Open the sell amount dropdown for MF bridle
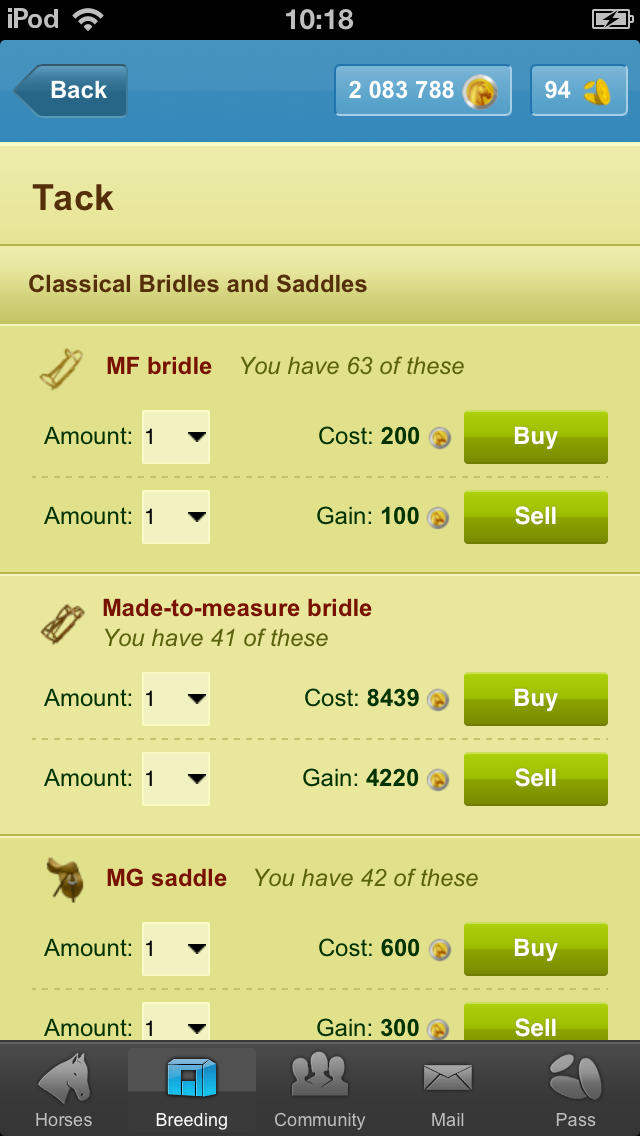This screenshot has width=640, height=1136. click(176, 517)
